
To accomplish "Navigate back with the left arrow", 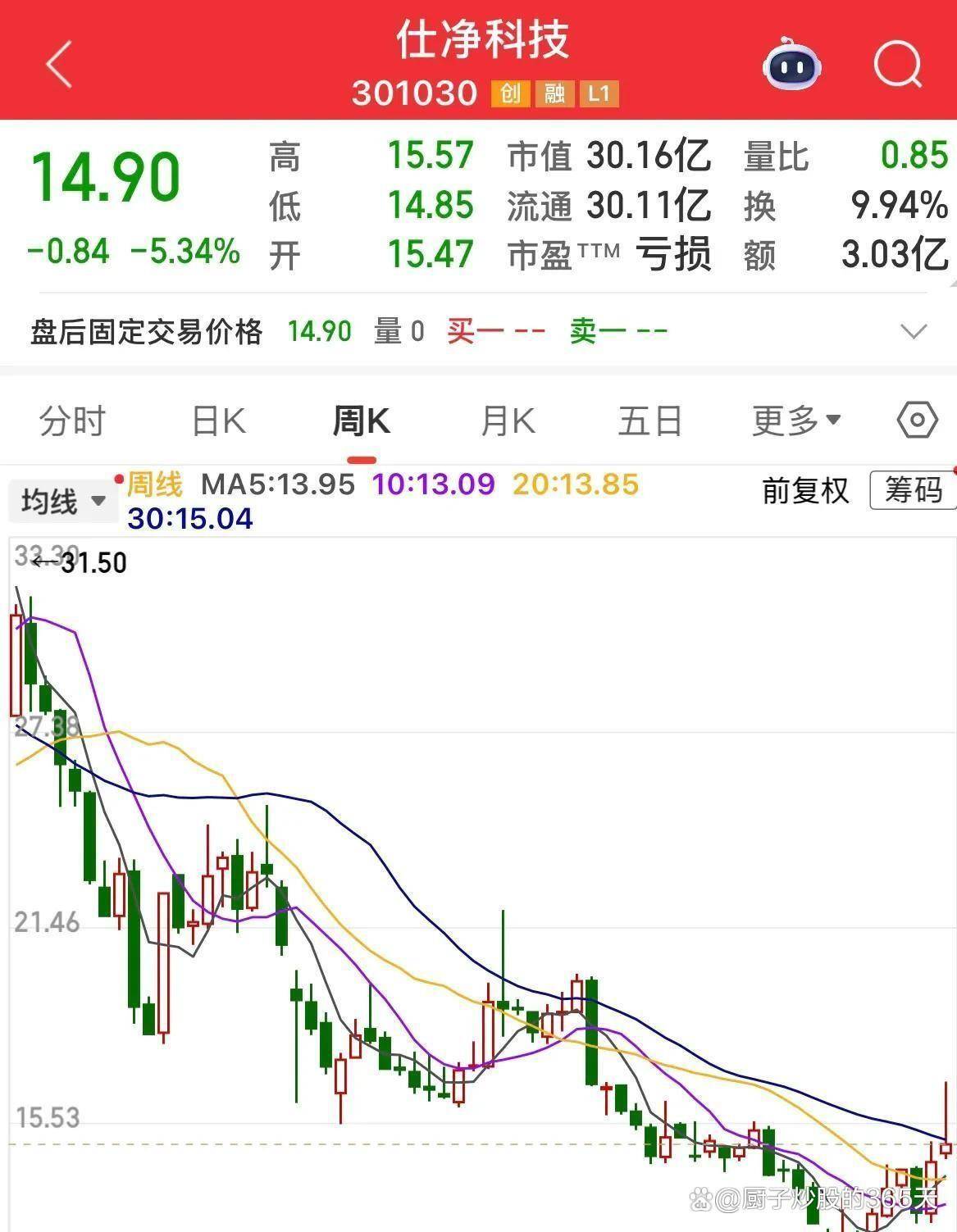I will tap(57, 64).
